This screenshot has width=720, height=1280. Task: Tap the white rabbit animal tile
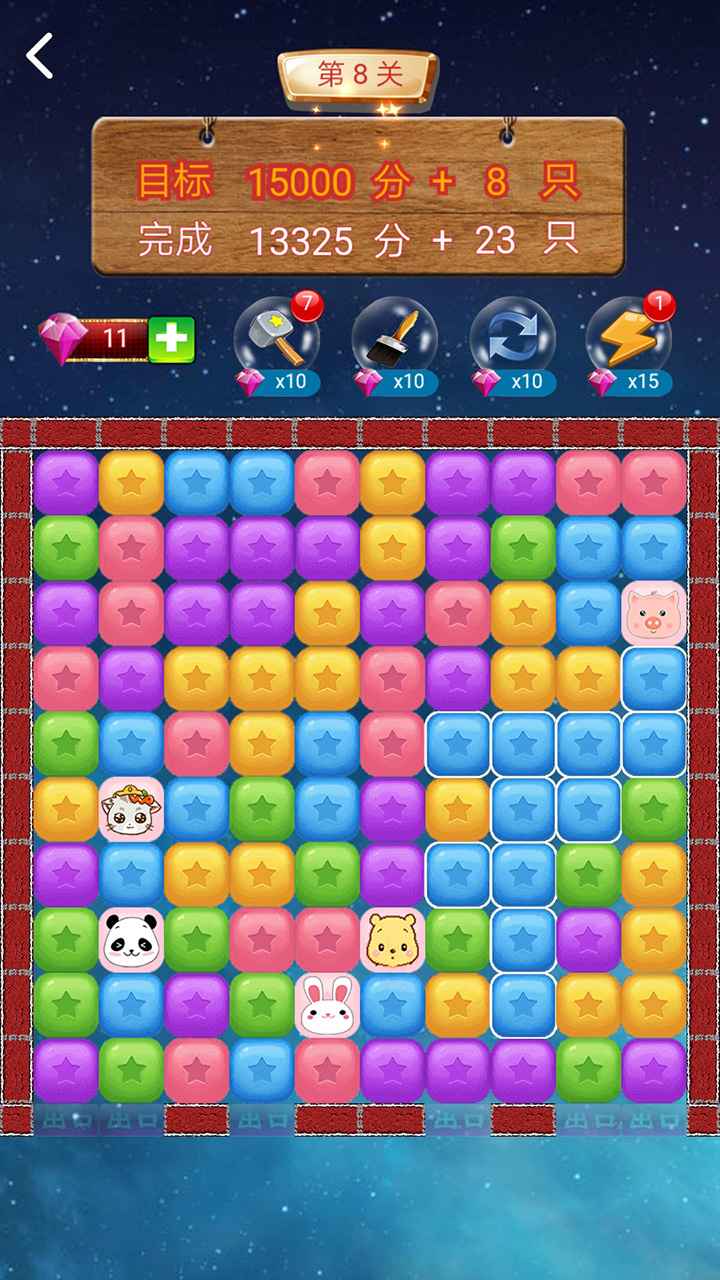click(327, 1005)
